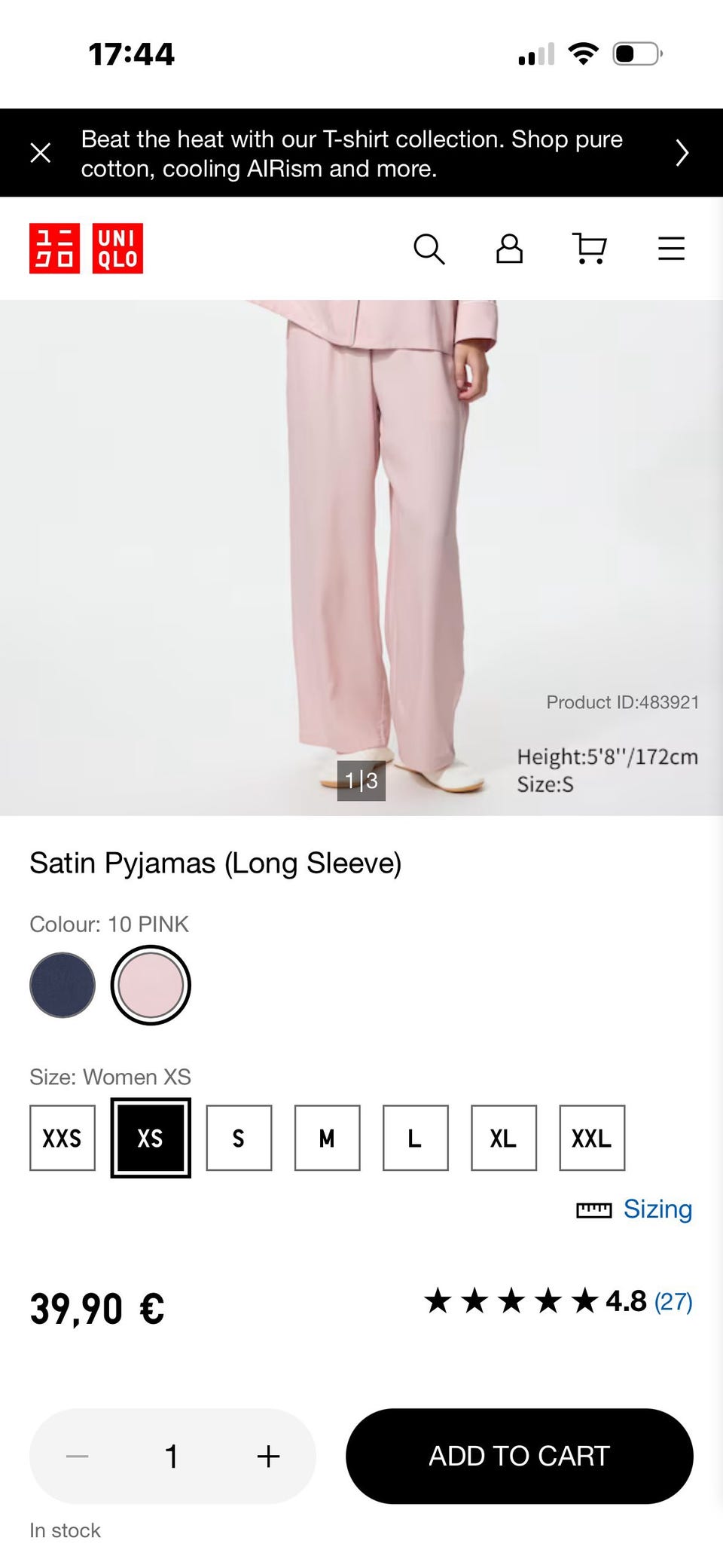View the 27 customer reviews

(673, 1301)
